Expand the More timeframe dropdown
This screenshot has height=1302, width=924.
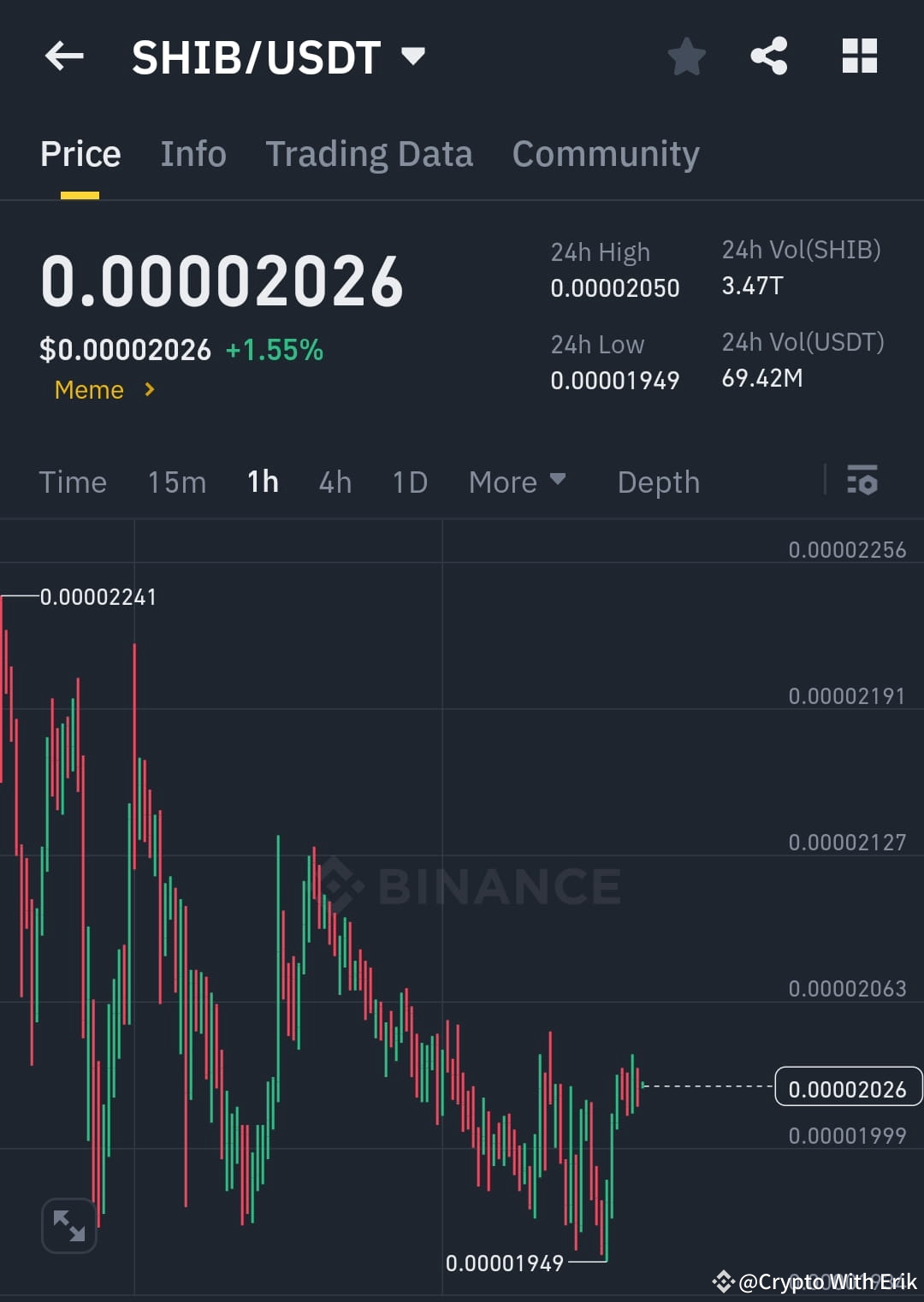(x=518, y=481)
